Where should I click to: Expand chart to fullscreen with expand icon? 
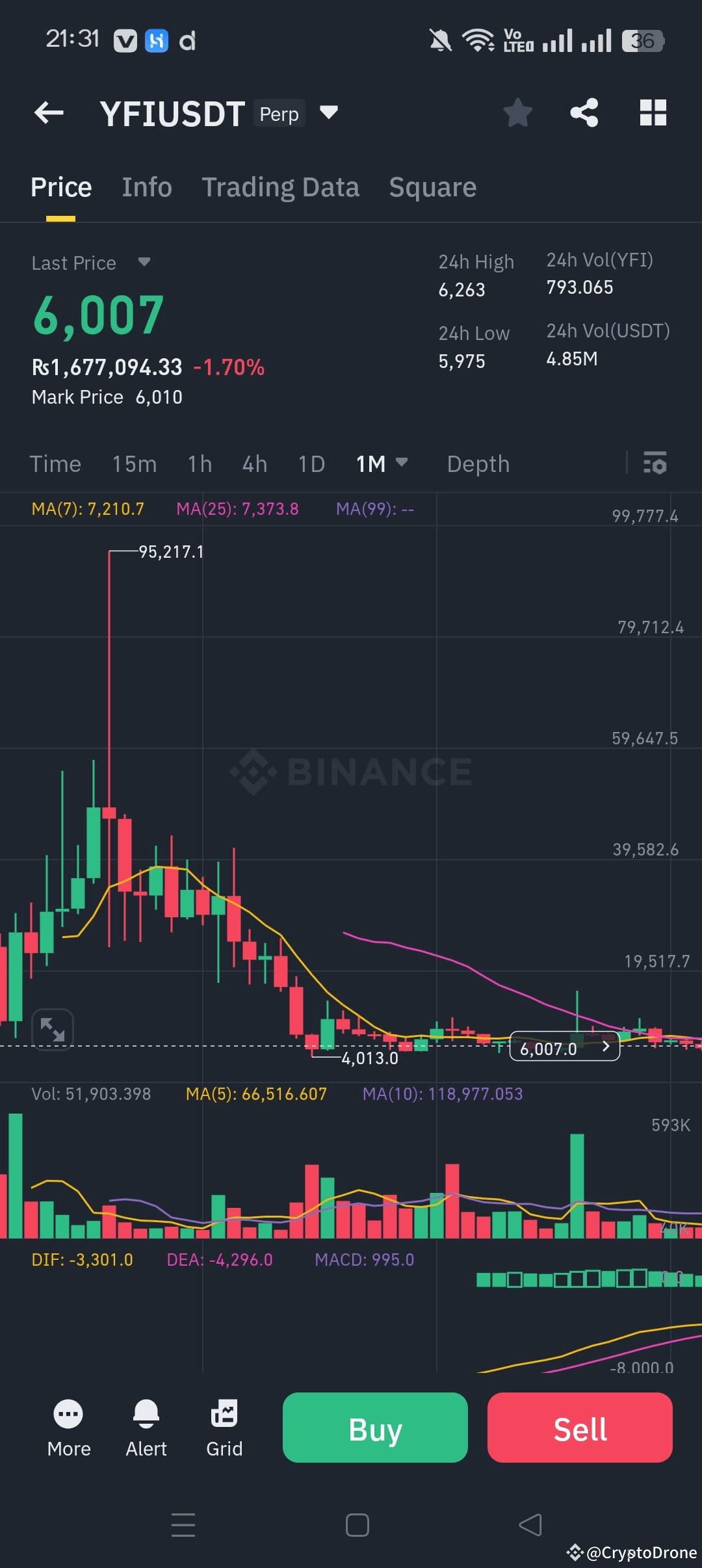(x=53, y=1028)
